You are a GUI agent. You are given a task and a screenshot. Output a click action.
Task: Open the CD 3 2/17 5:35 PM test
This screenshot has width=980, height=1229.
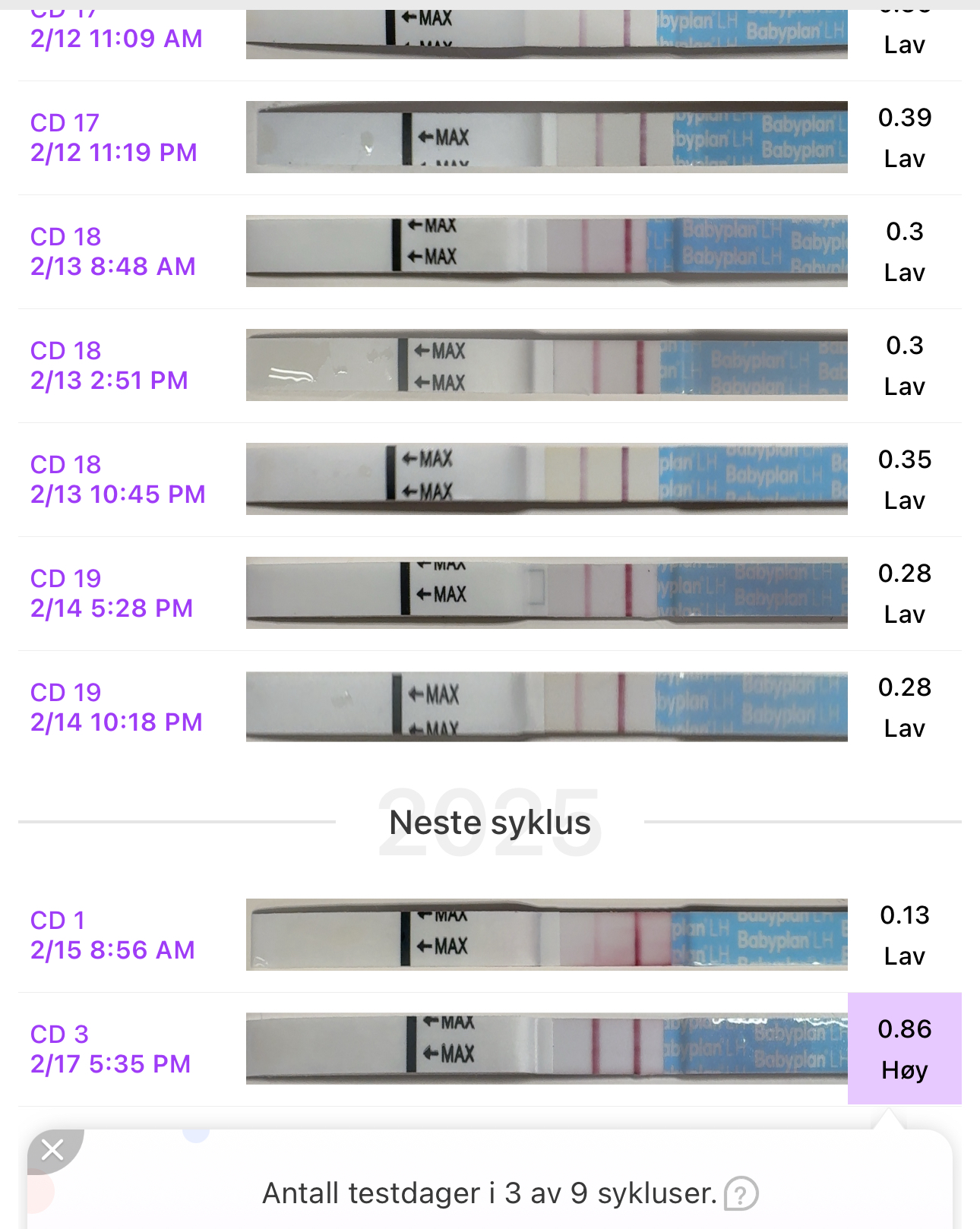546,1049
